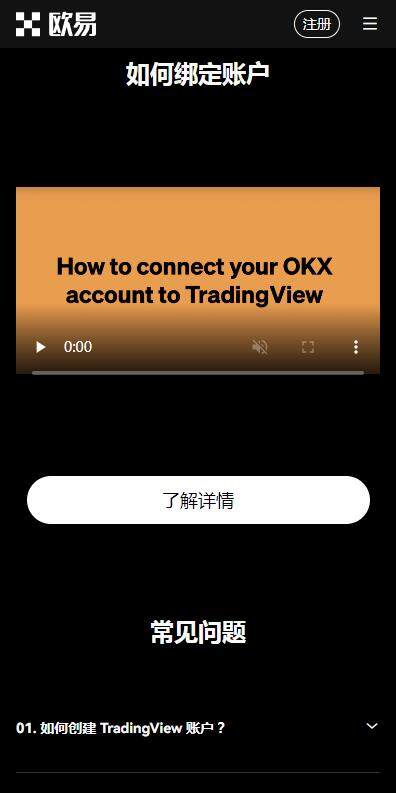
Task: Open the video's more options menu
Action: pyautogui.click(x=356, y=347)
